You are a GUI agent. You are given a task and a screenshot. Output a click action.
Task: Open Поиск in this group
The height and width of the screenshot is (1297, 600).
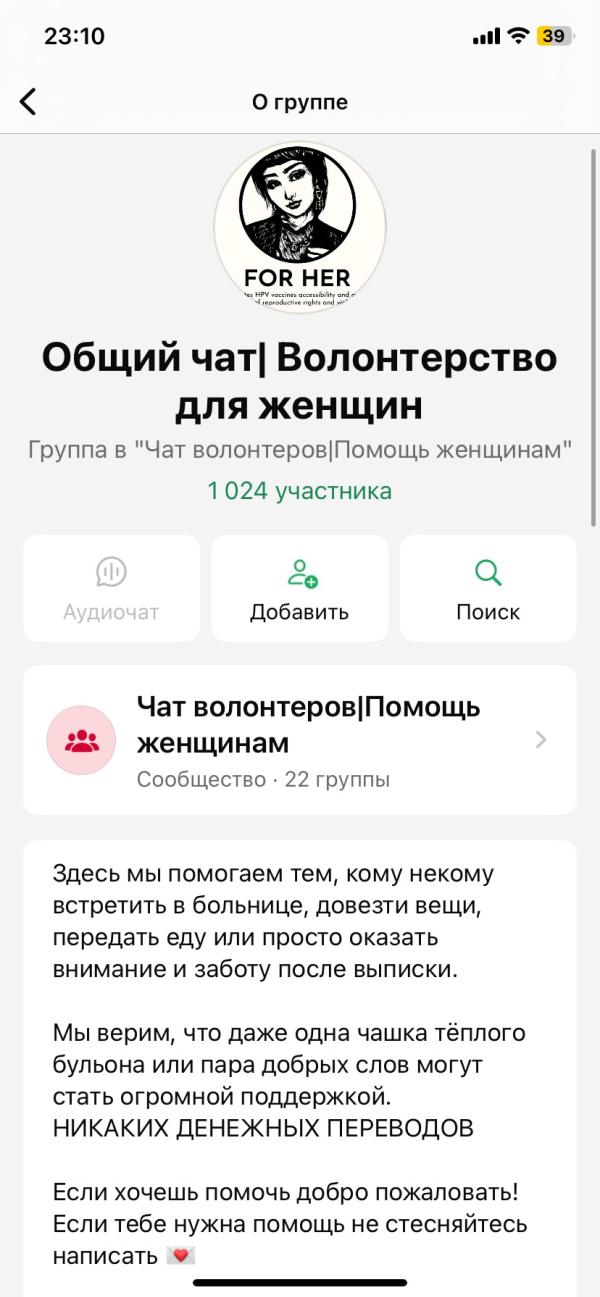click(488, 588)
